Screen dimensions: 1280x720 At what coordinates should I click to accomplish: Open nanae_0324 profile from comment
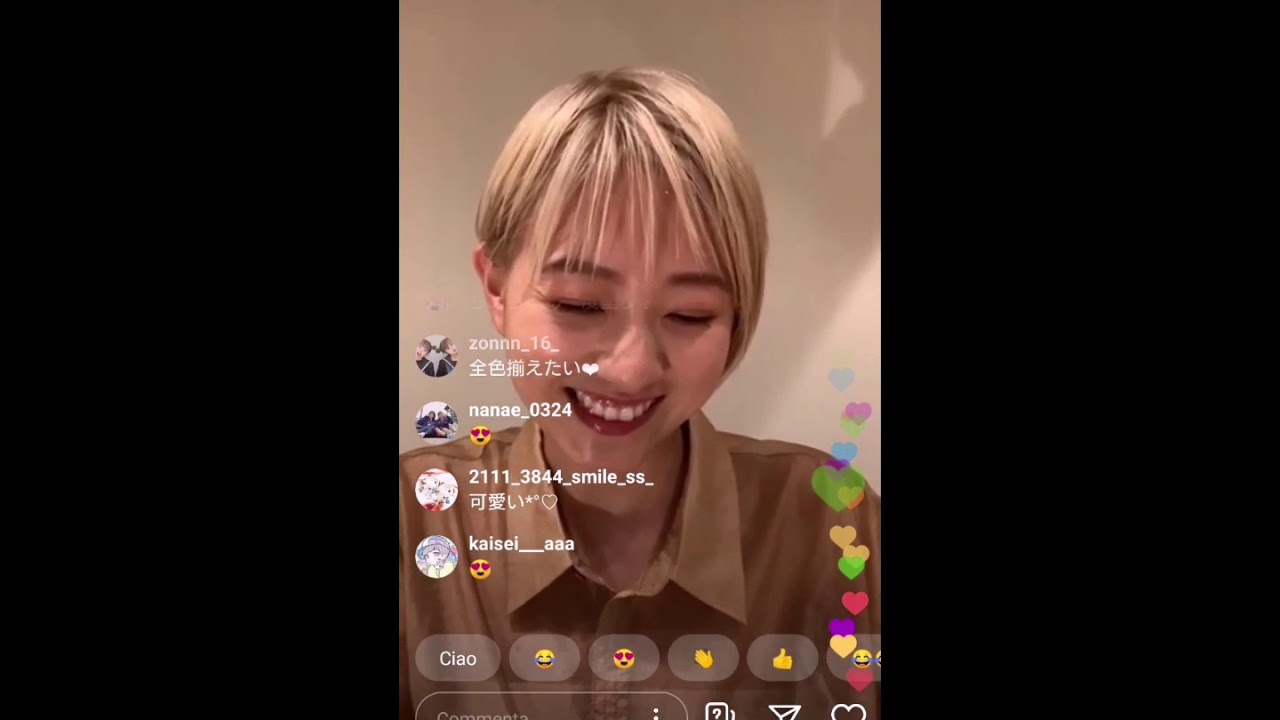click(437, 422)
